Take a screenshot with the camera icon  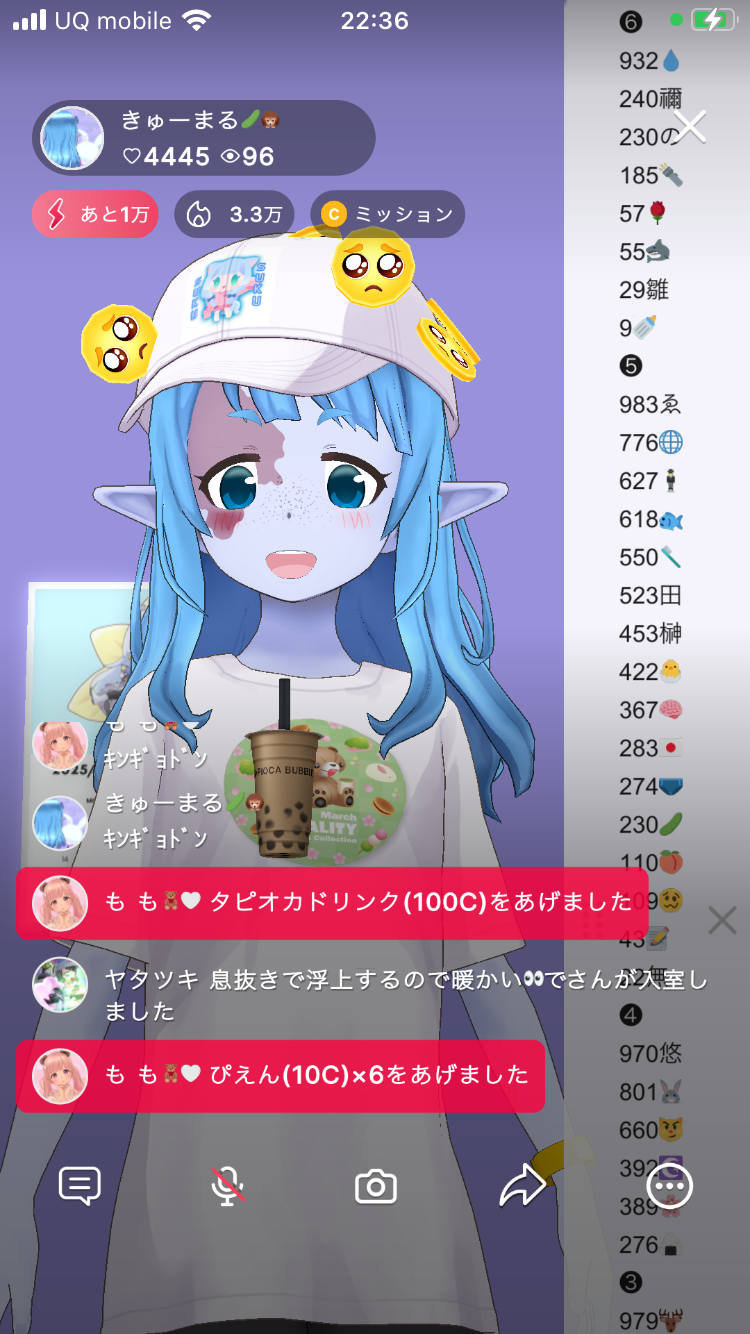tap(376, 1187)
